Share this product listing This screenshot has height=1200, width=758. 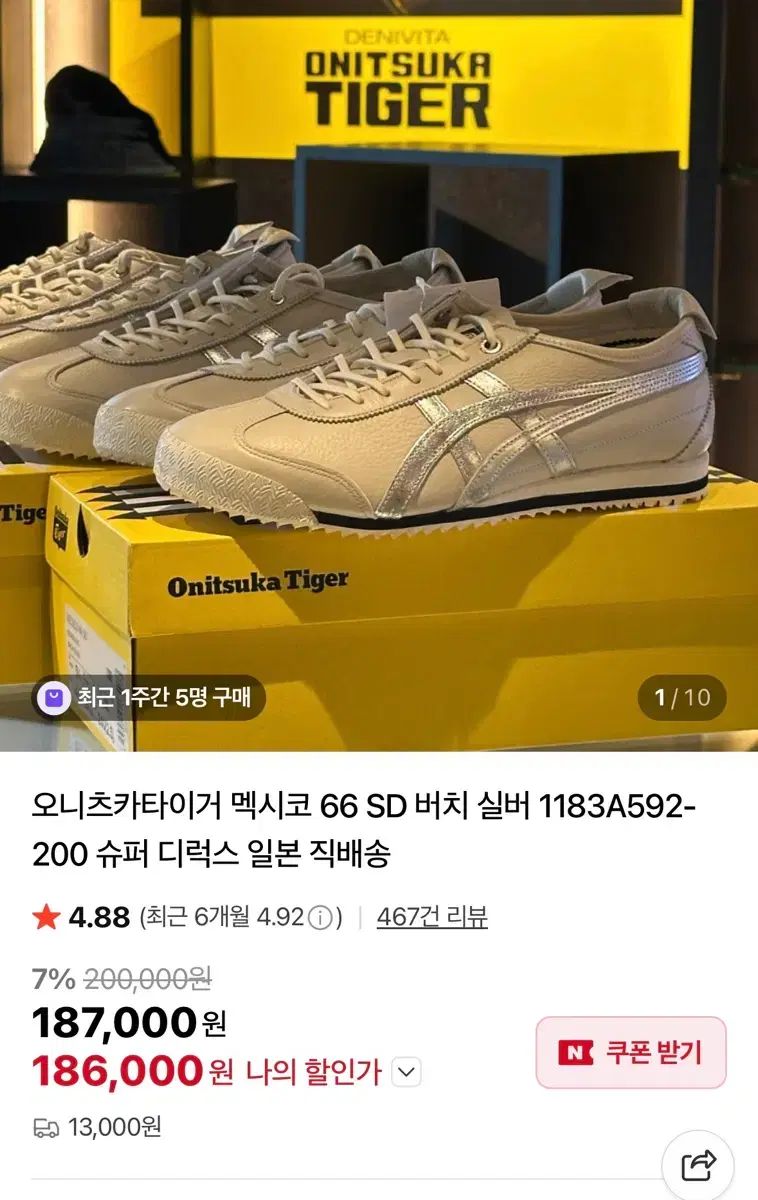pyautogui.click(x=698, y=1165)
